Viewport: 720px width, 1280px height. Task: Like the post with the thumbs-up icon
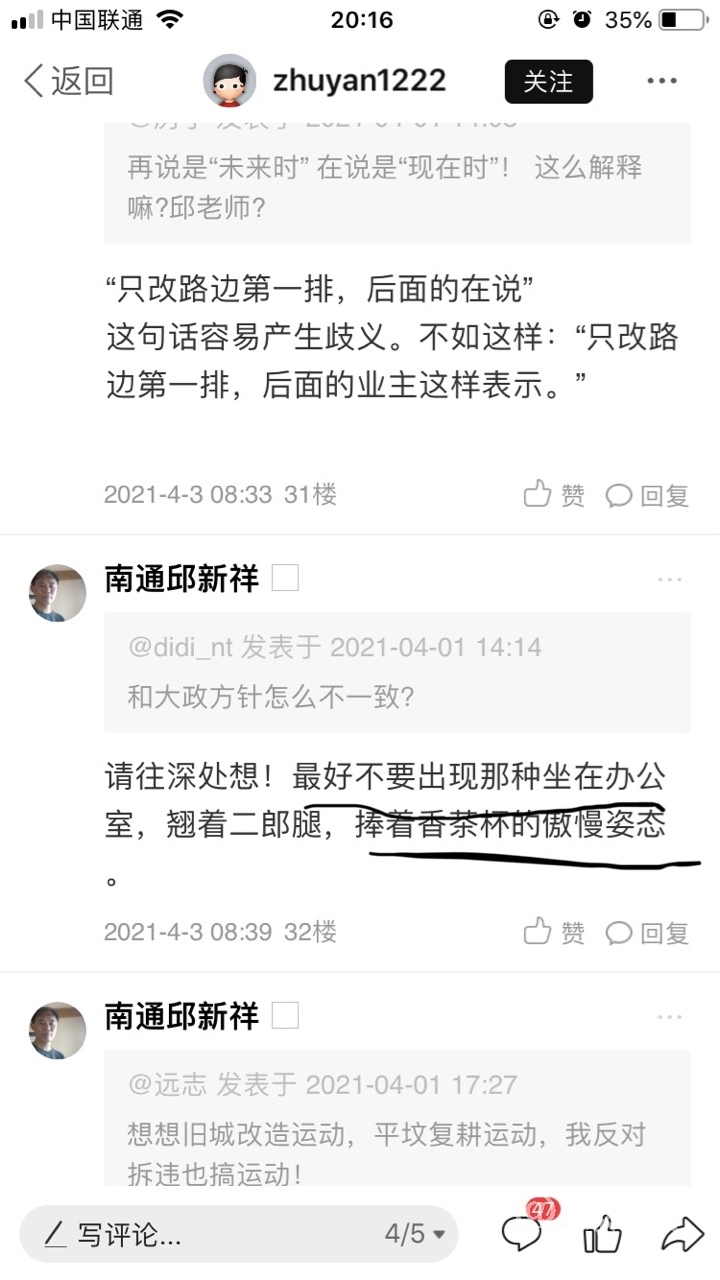[602, 1234]
